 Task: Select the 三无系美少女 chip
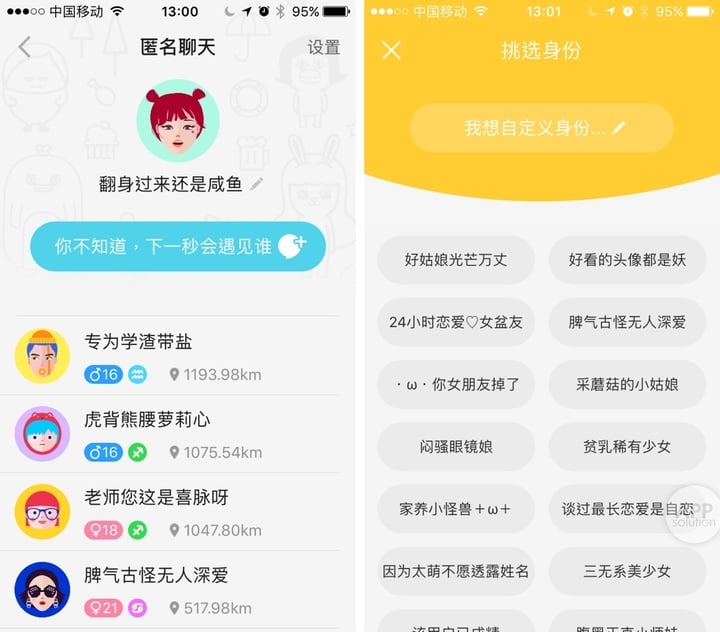[x=627, y=571]
